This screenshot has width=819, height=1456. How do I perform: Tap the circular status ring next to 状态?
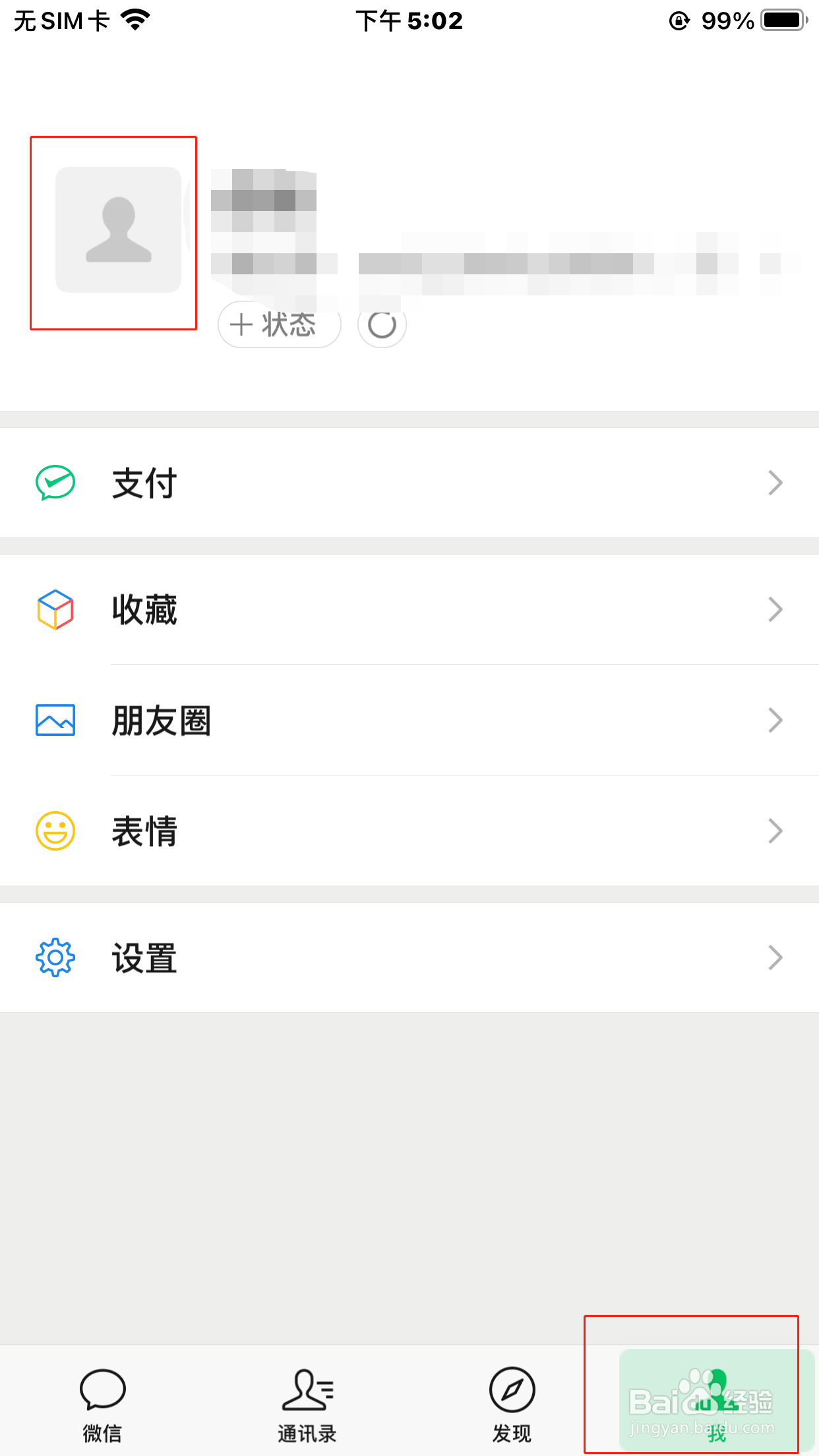click(381, 324)
